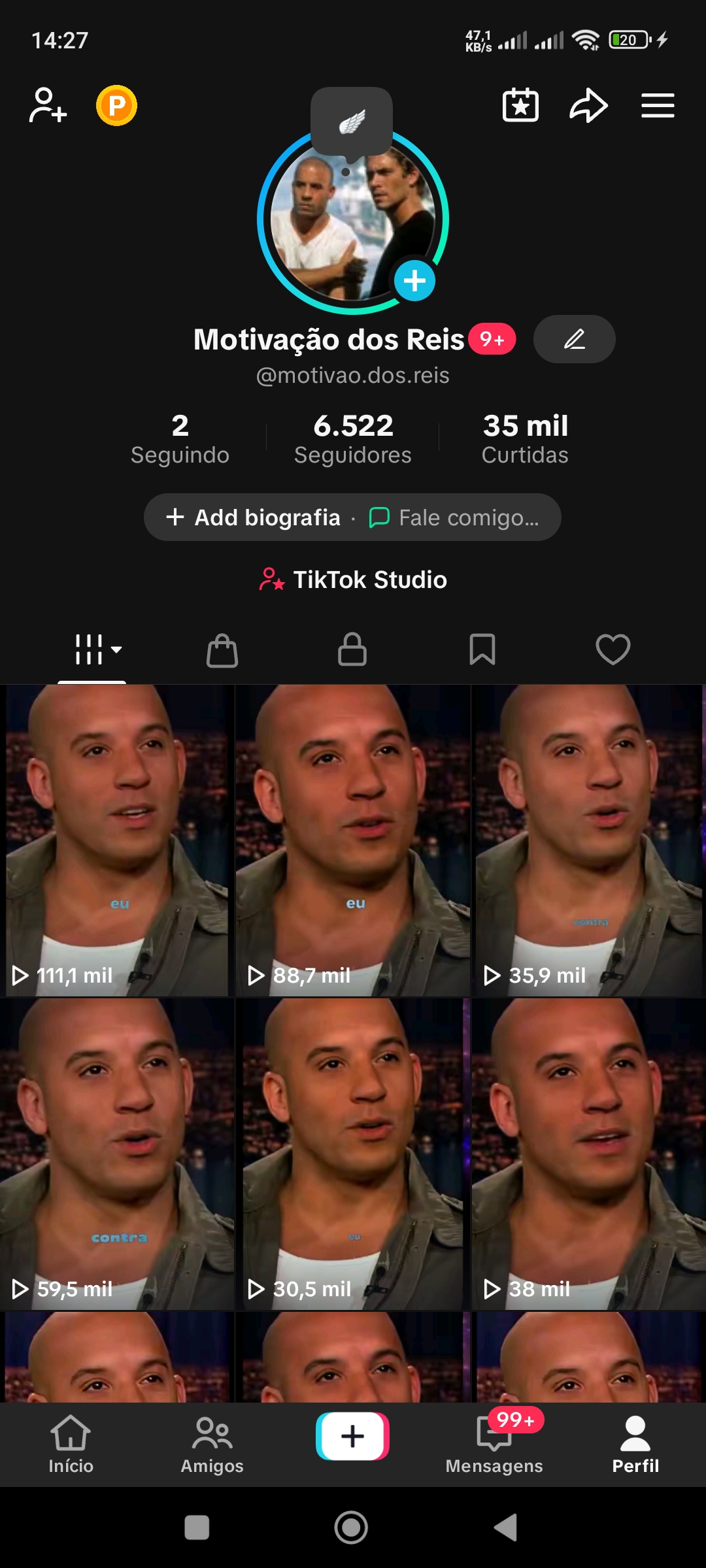Switch to the liked videos heart tab
706x1568 pixels.
click(x=613, y=650)
